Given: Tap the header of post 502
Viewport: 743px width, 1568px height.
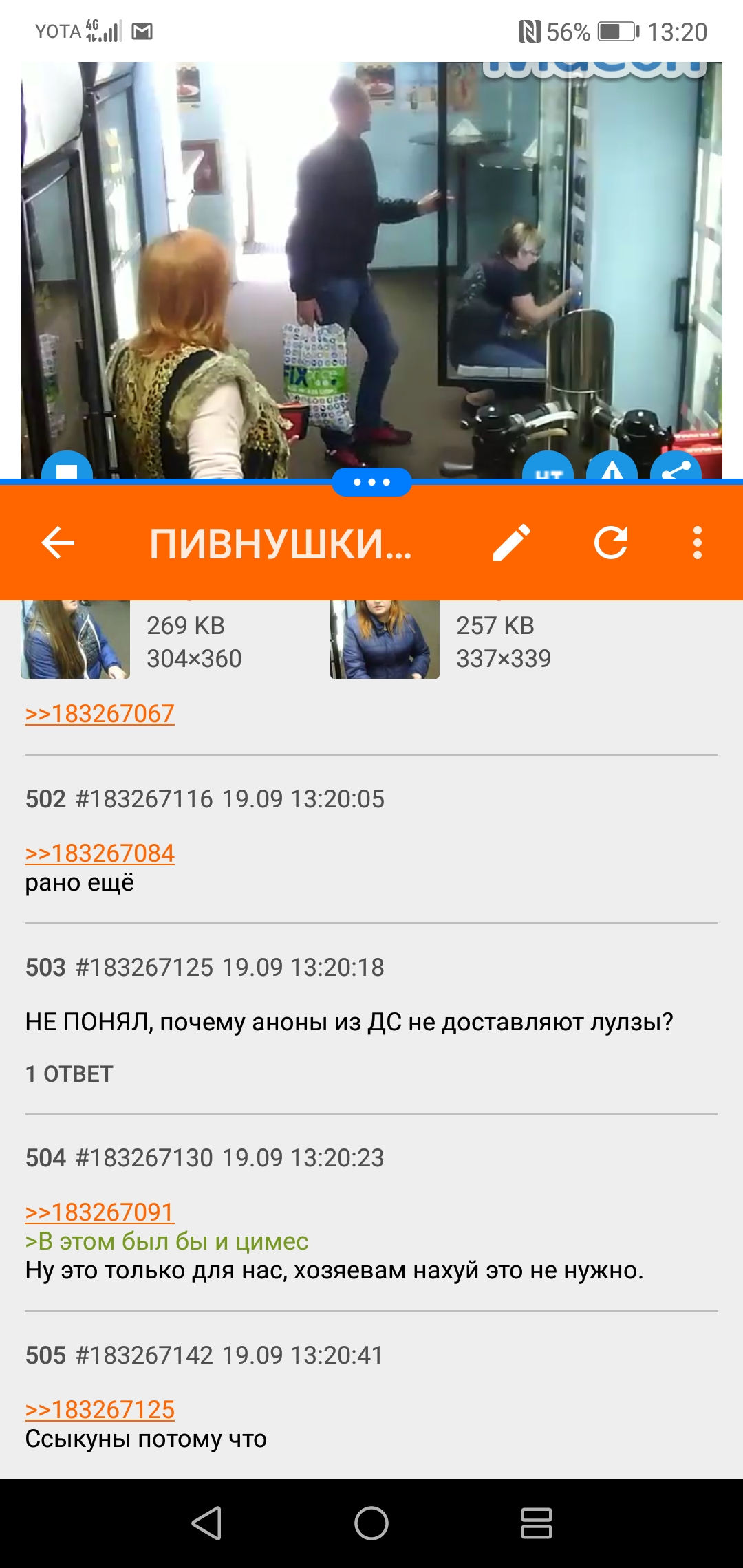Looking at the screenshot, I should pyautogui.click(x=205, y=799).
